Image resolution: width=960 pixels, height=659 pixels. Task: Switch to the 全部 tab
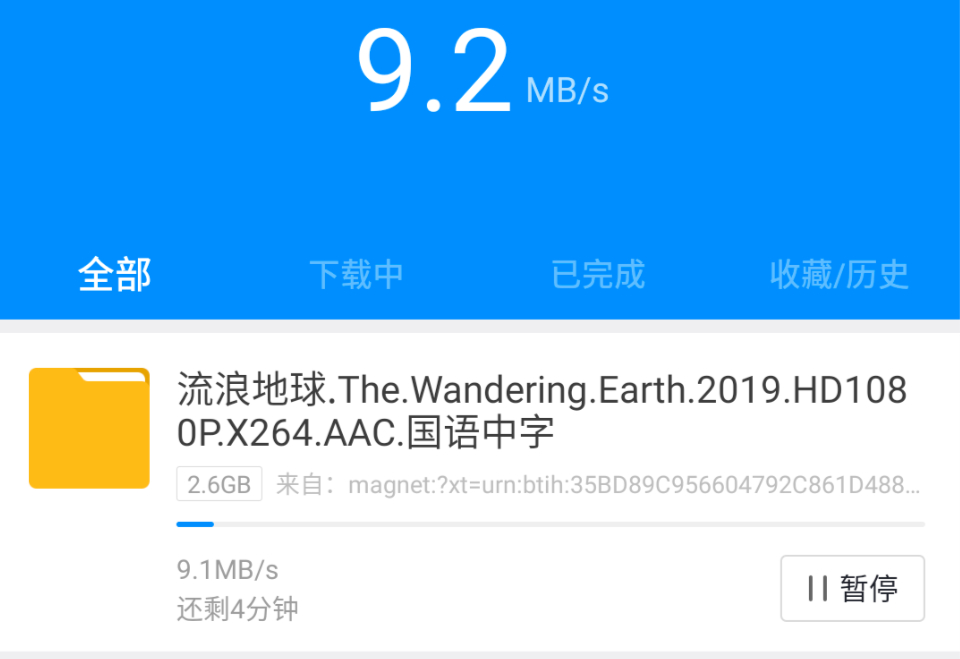click(115, 274)
